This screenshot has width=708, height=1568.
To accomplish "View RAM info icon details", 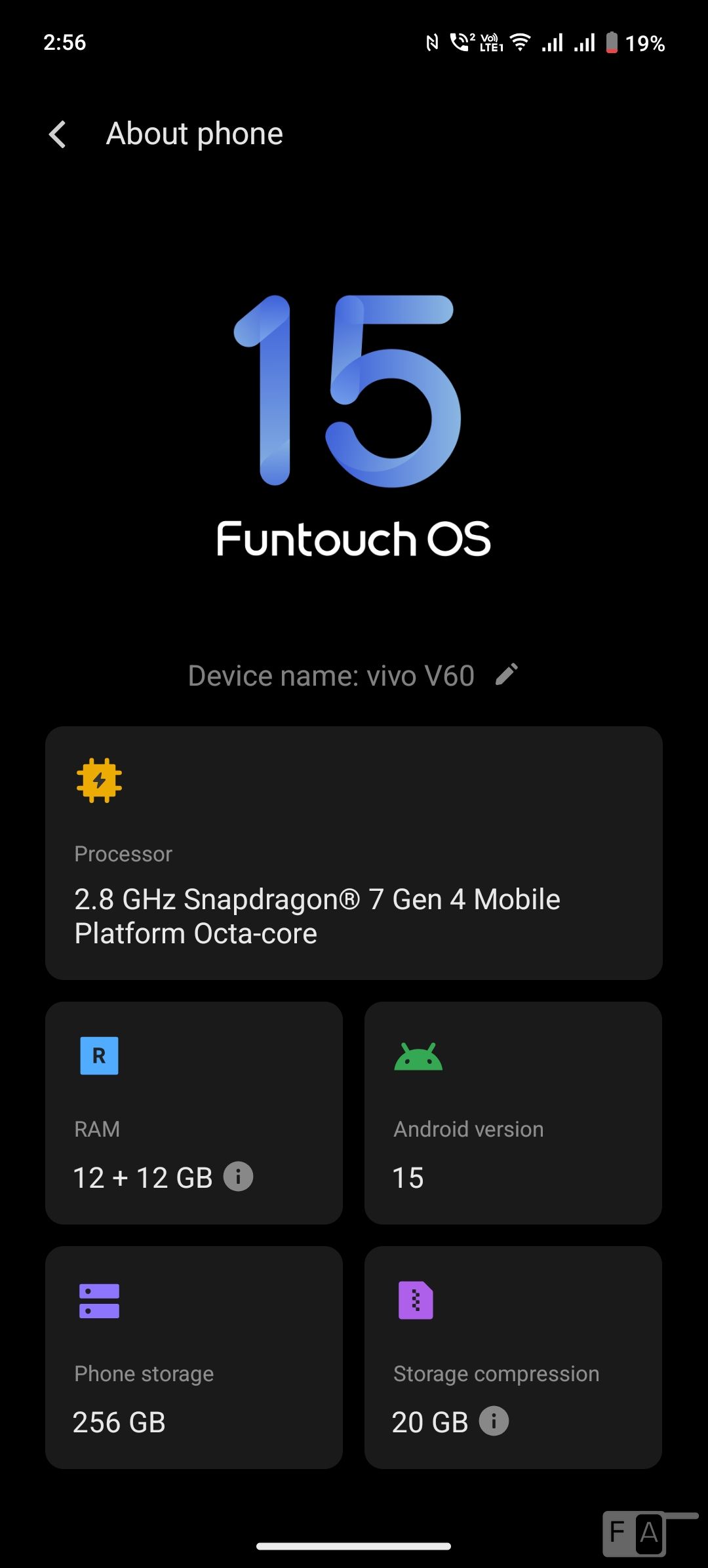I will [x=238, y=1177].
